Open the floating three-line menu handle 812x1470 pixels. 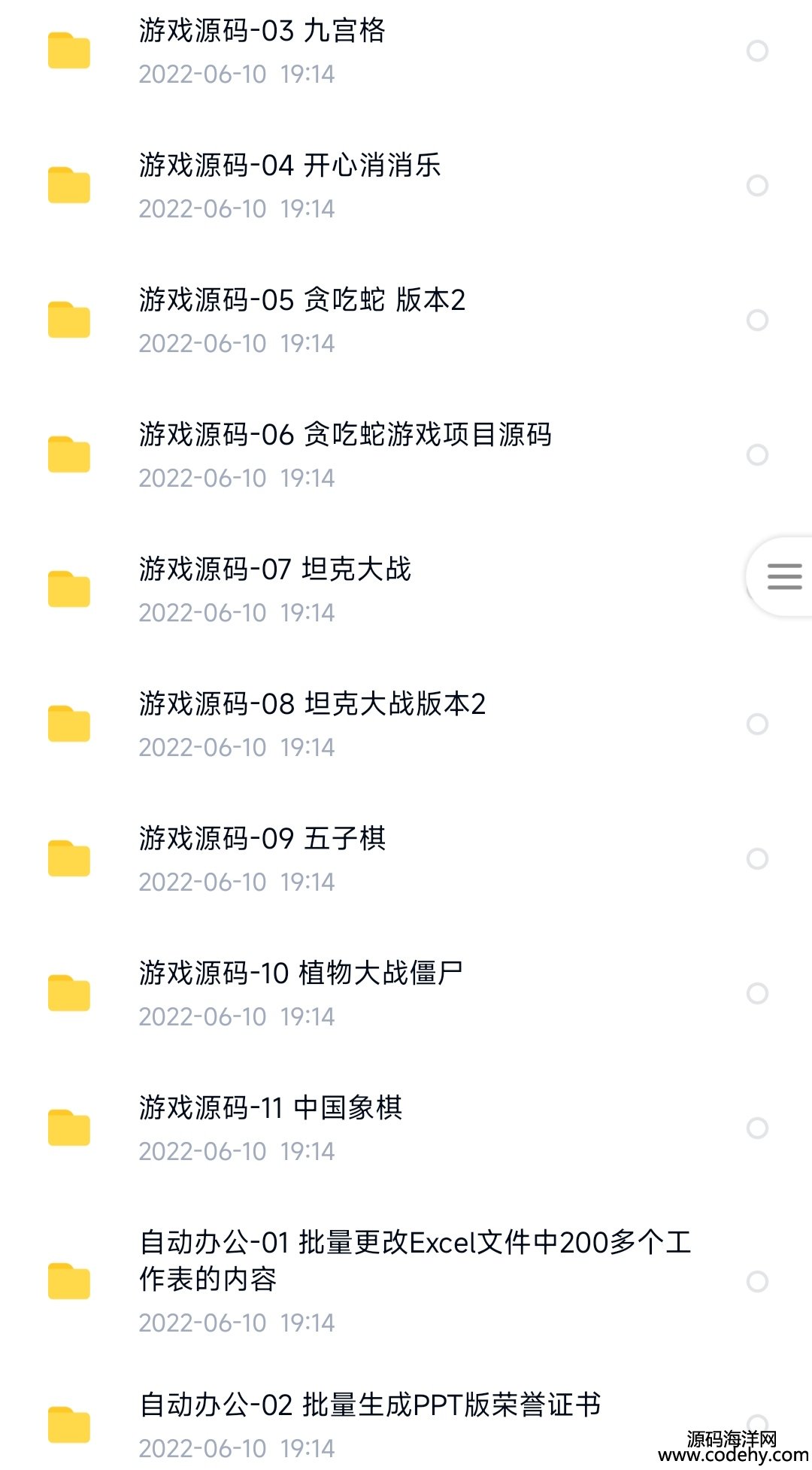[x=783, y=577]
